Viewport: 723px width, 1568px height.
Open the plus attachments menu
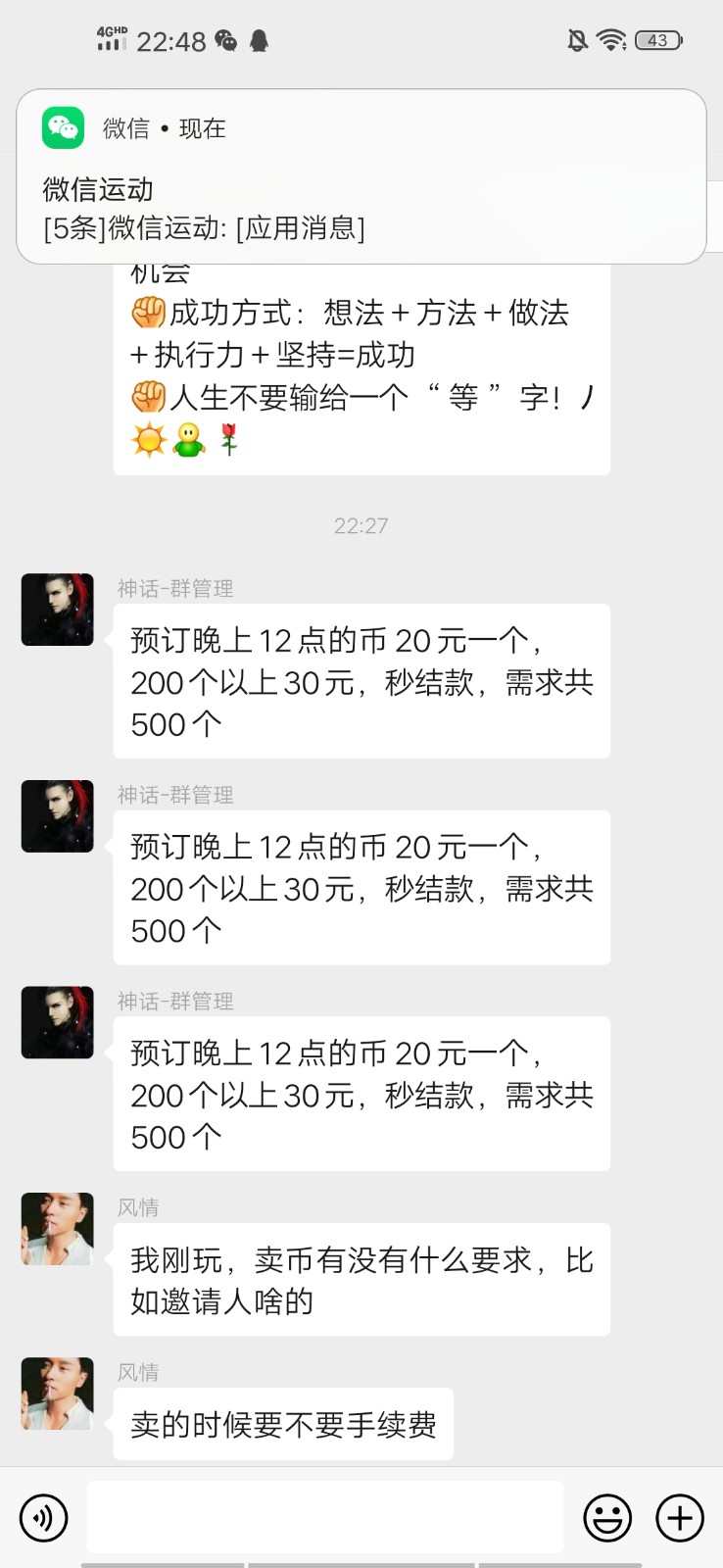[680, 1518]
